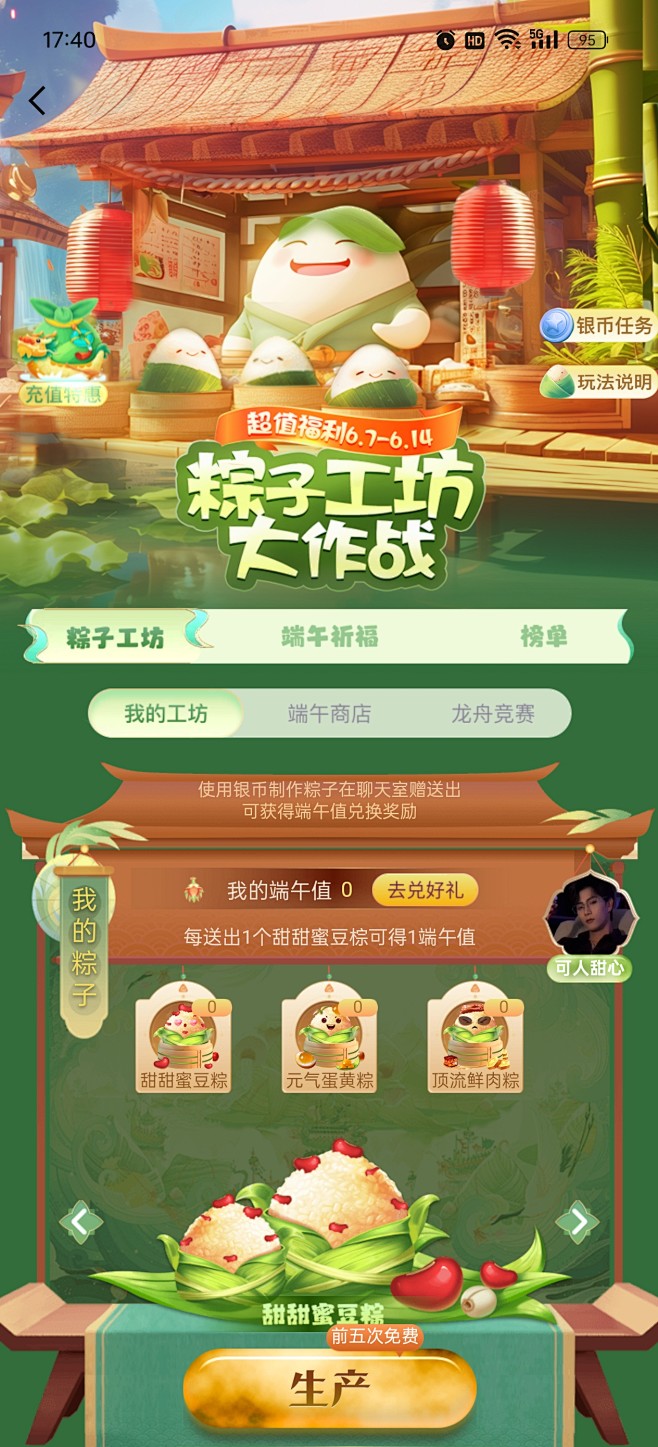Select the 我的工坊 segment
658x1447 pixels.
coord(166,713)
